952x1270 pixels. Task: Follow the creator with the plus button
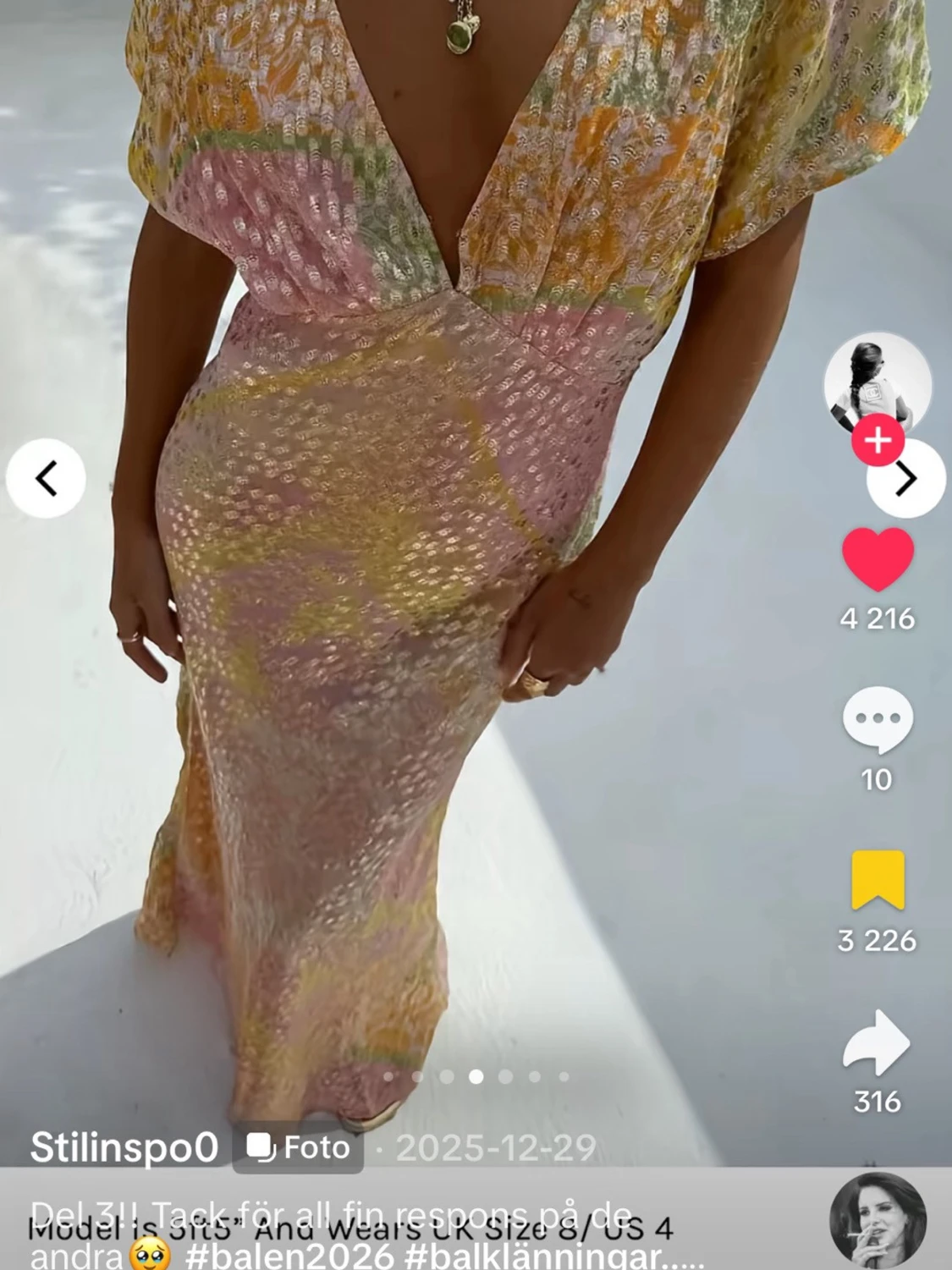(878, 440)
